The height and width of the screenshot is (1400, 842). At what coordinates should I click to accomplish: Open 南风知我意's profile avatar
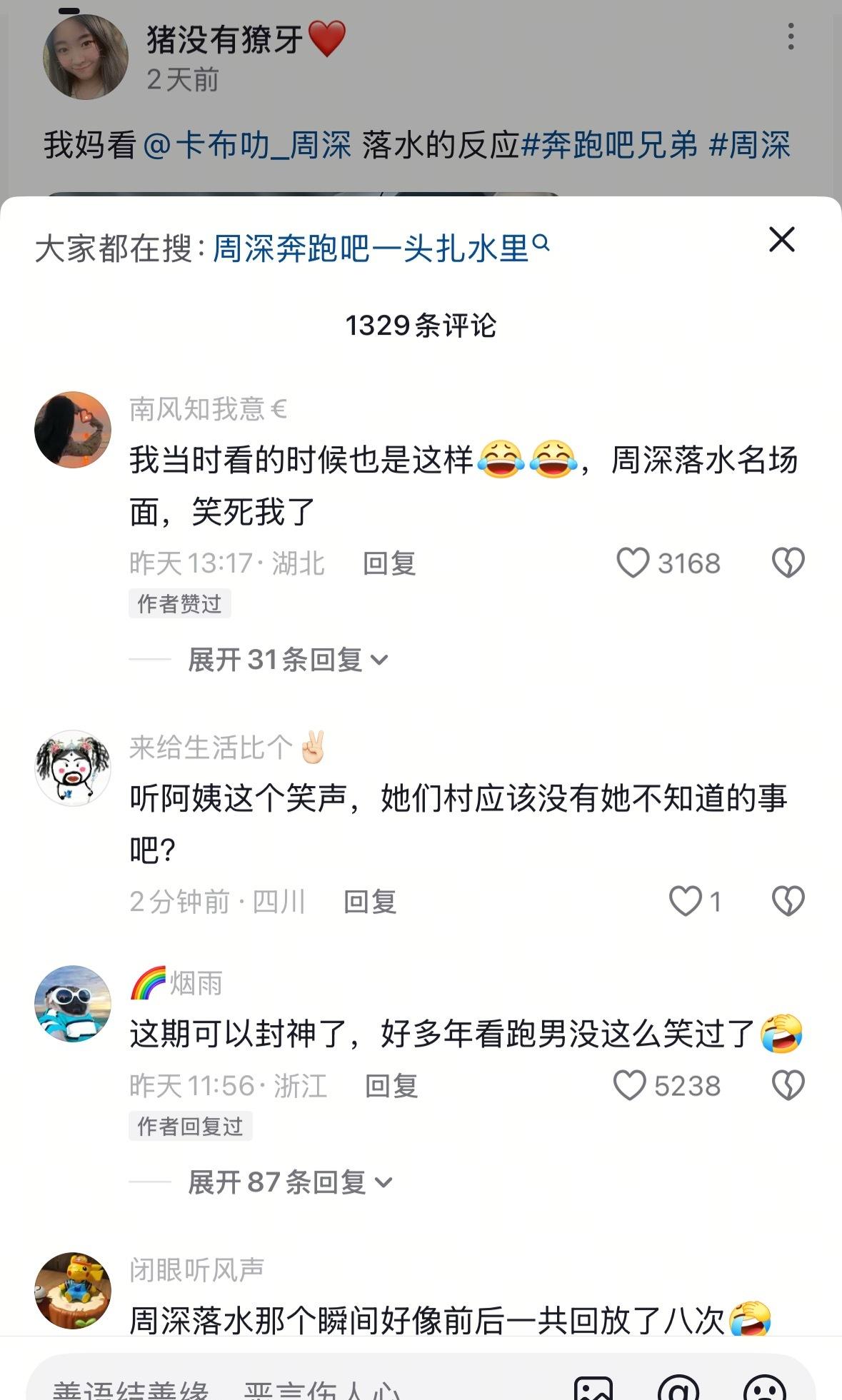[x=73, y=430]
